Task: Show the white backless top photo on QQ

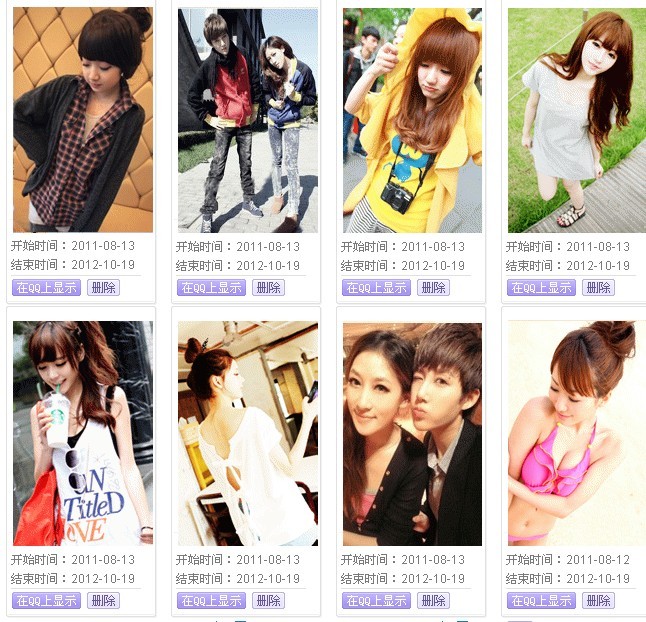Action: coord(211,601)
